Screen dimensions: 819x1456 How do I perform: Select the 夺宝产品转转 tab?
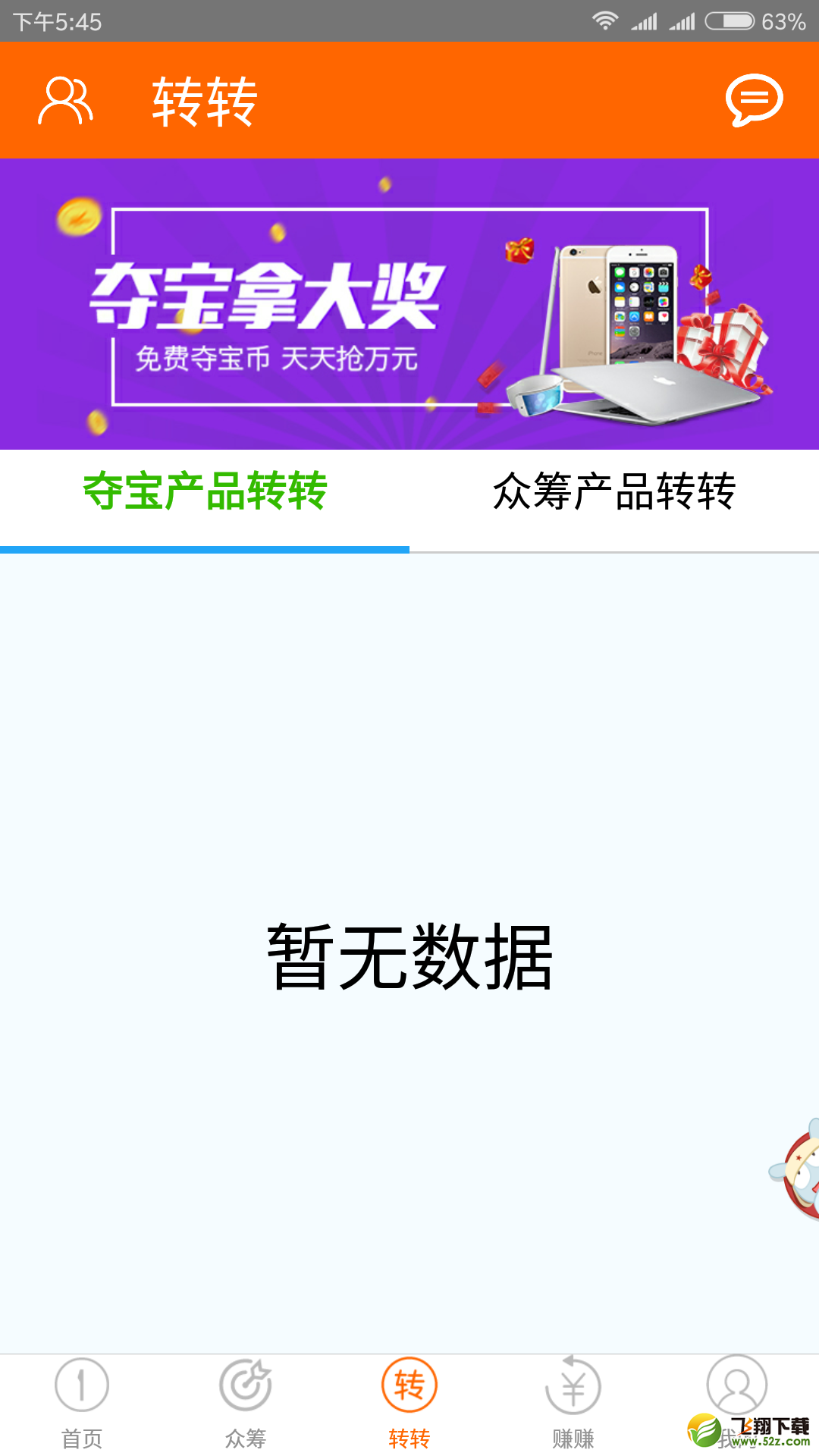tap(205, 491)
